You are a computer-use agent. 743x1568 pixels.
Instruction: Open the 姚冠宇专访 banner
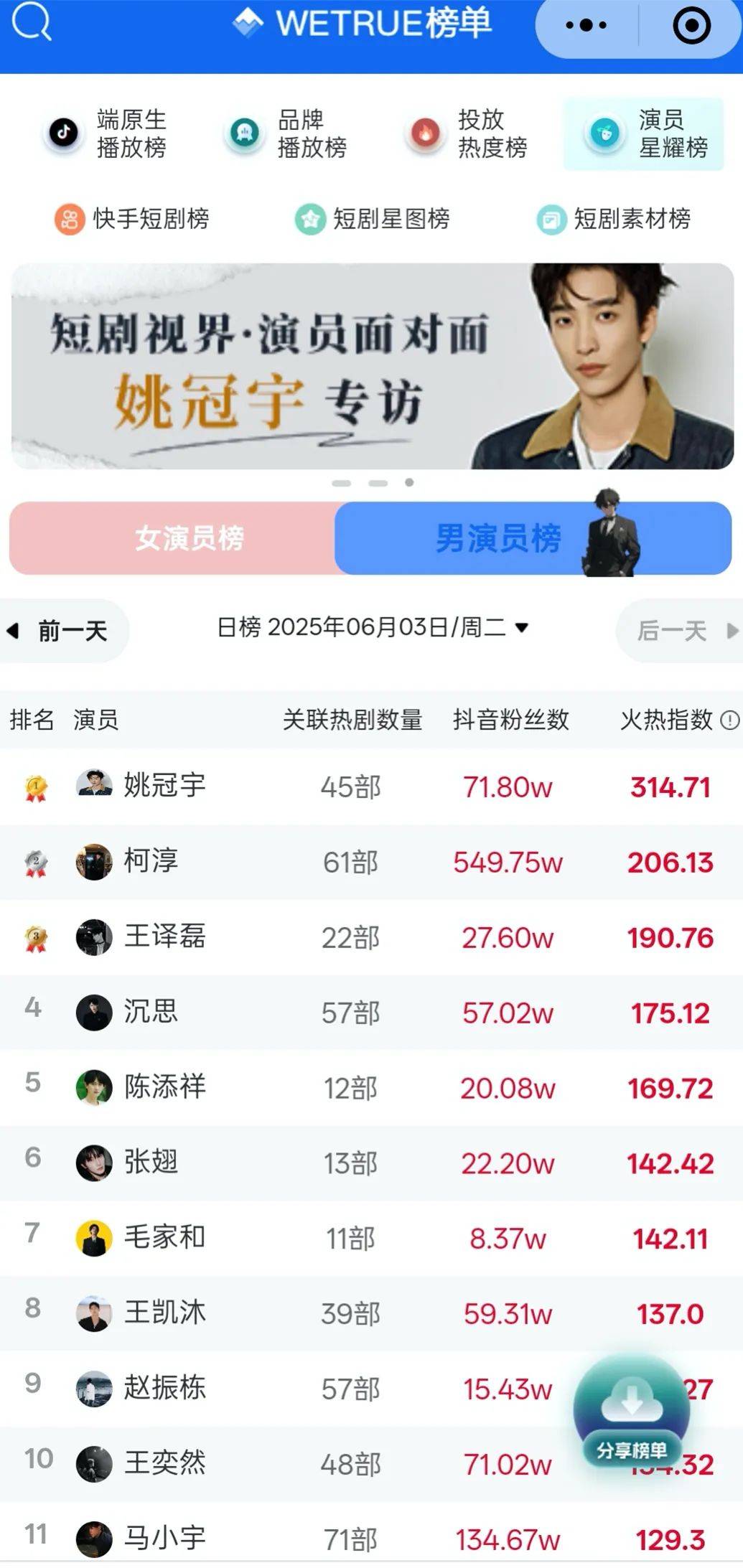click(x=372, y=366)
